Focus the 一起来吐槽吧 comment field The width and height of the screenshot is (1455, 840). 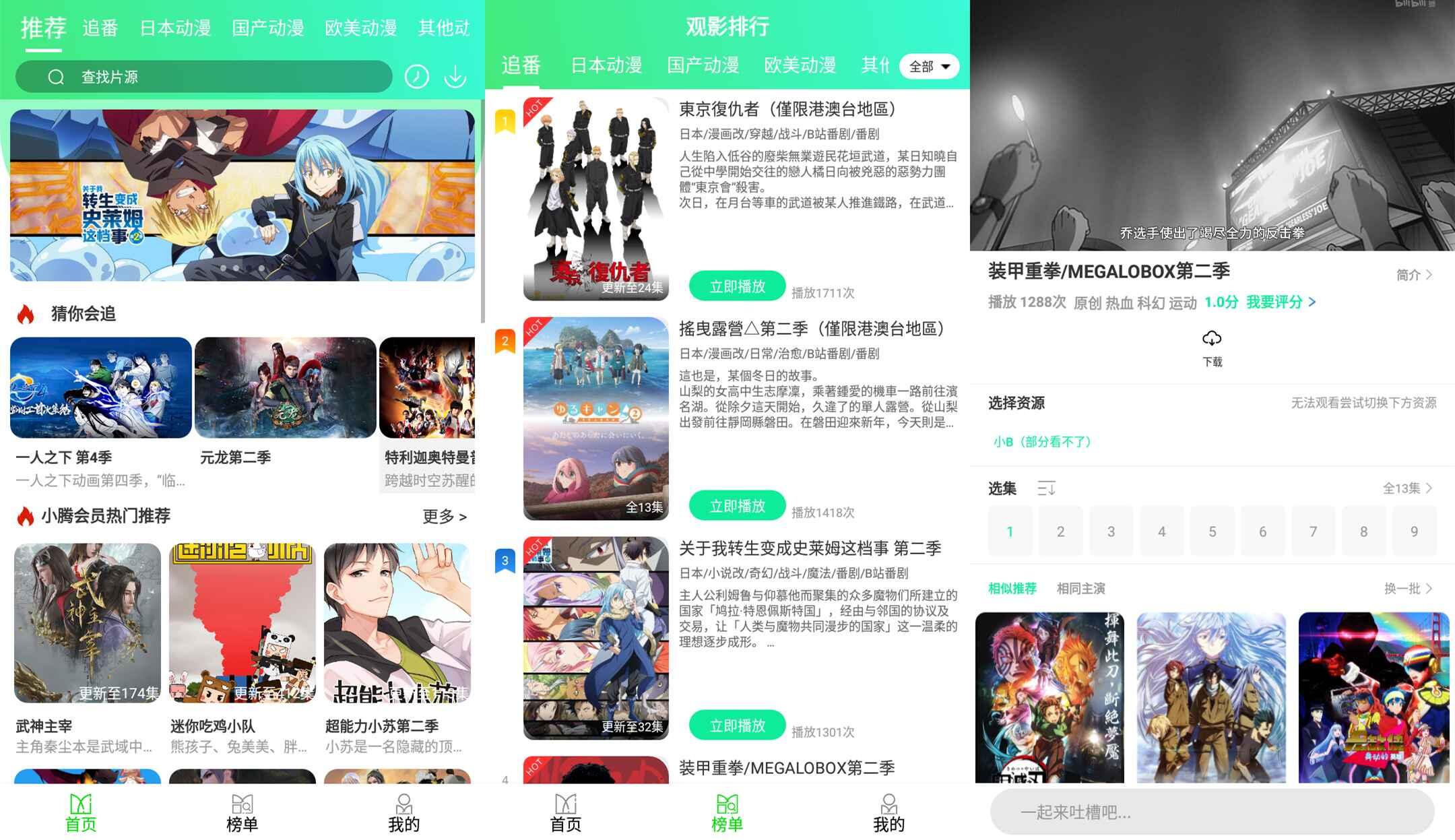coord(1212,812)
